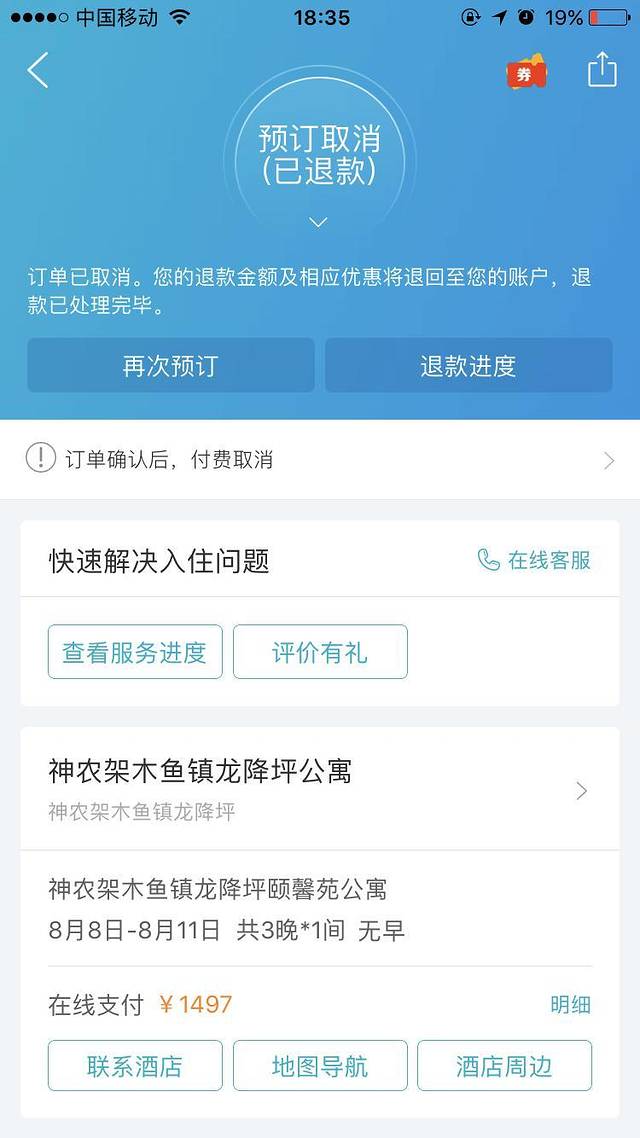The height and width of the screenshot is (1138, 640).
Task: Open 地图导航 map navigation
Action: [320, 1066]
